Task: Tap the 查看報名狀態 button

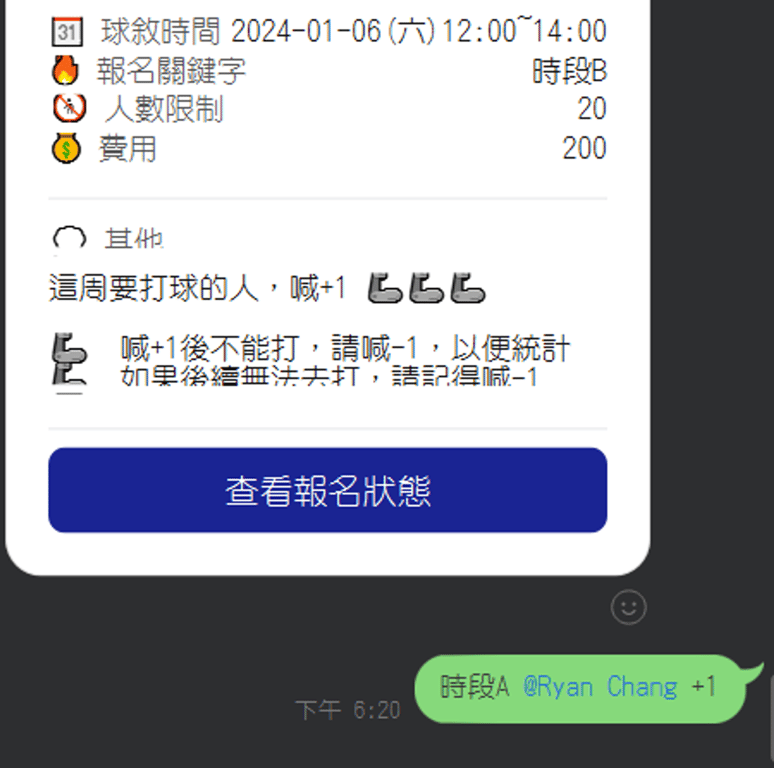Action: pyautogui.click(x=327, y=490)
